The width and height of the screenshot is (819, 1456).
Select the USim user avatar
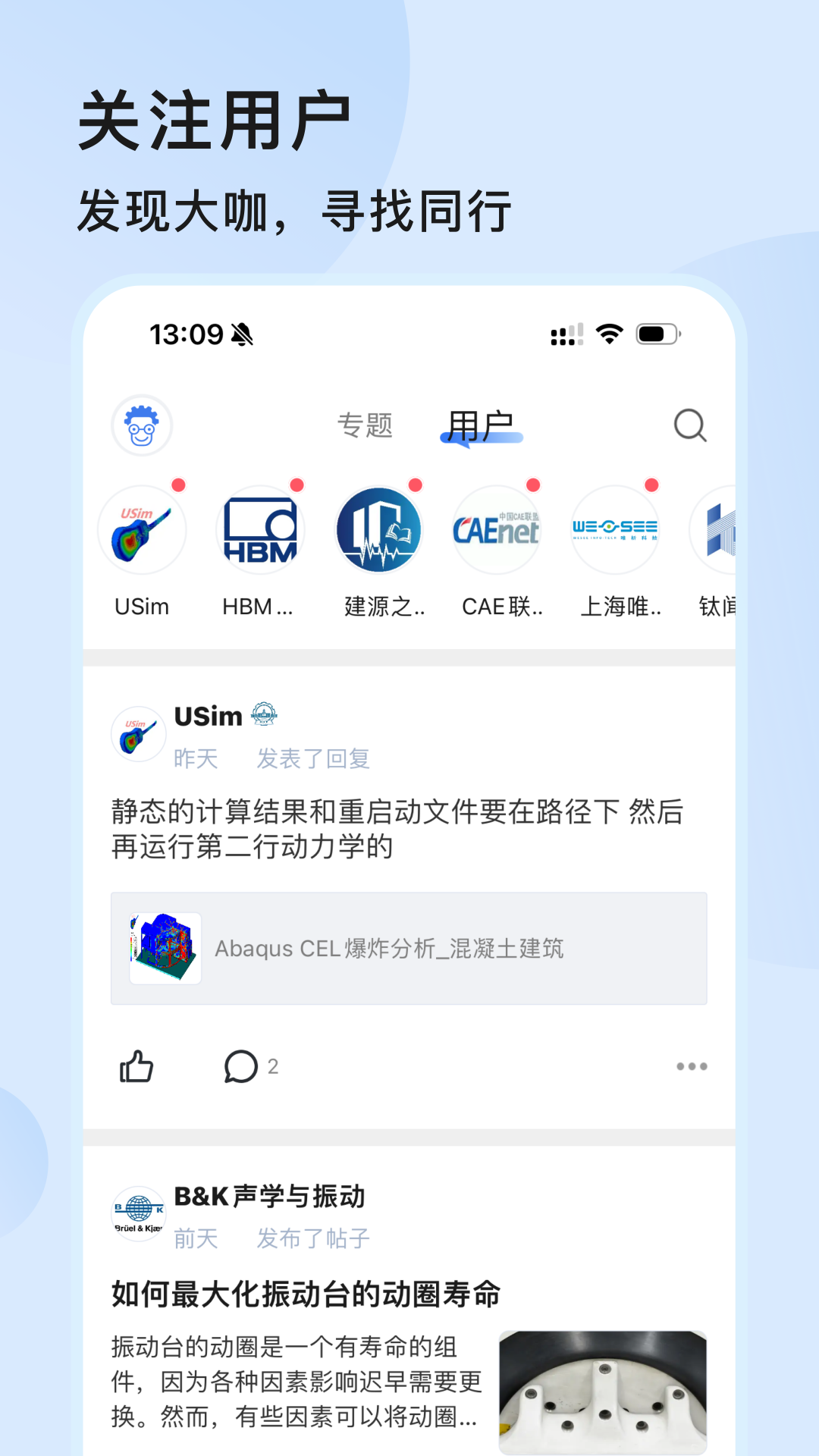[142, 529]
